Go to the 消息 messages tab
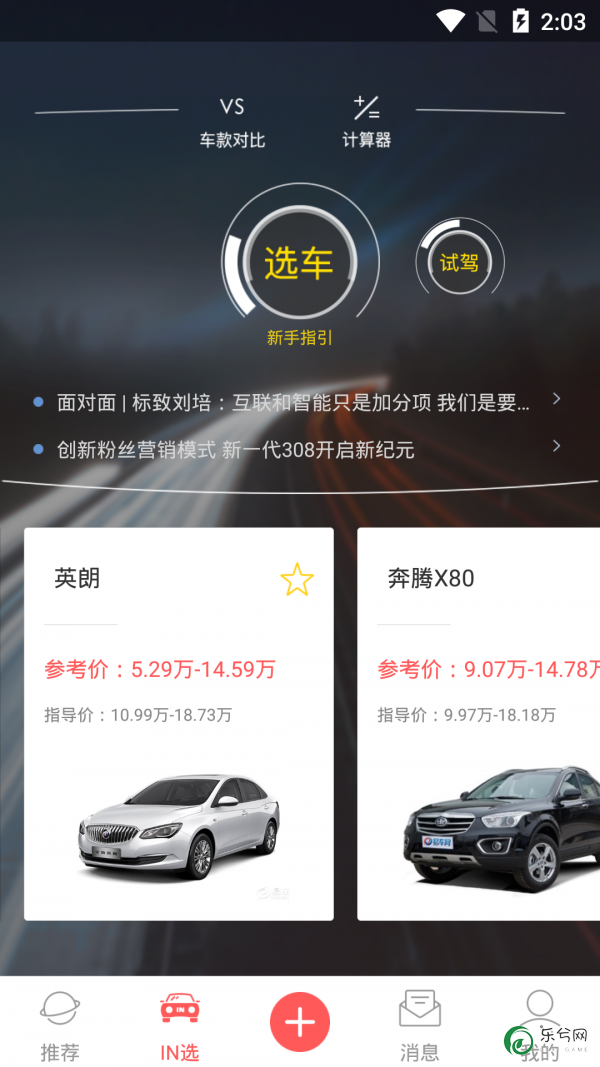This screenshot has width=600, height=1067. (x=419, y=1024)
